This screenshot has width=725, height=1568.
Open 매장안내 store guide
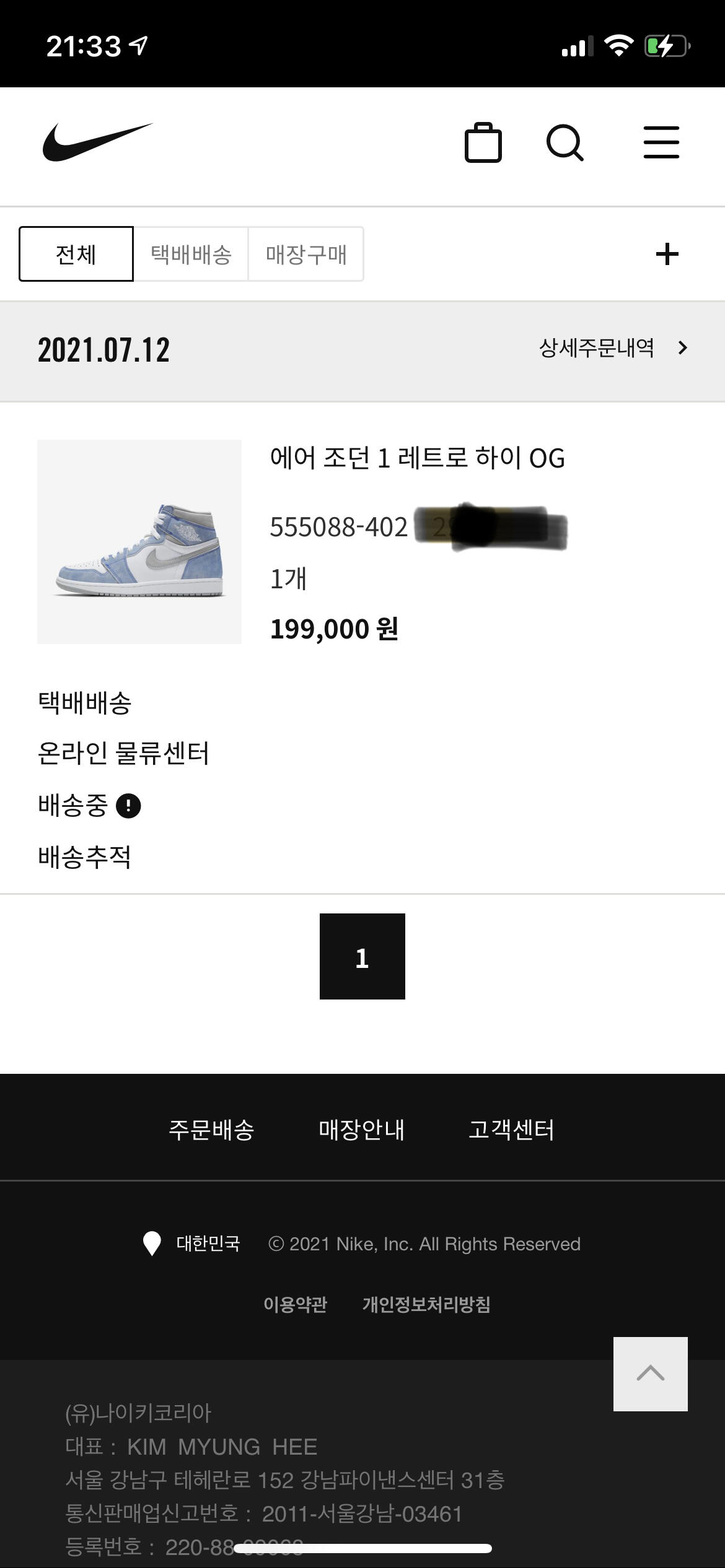362,1130
